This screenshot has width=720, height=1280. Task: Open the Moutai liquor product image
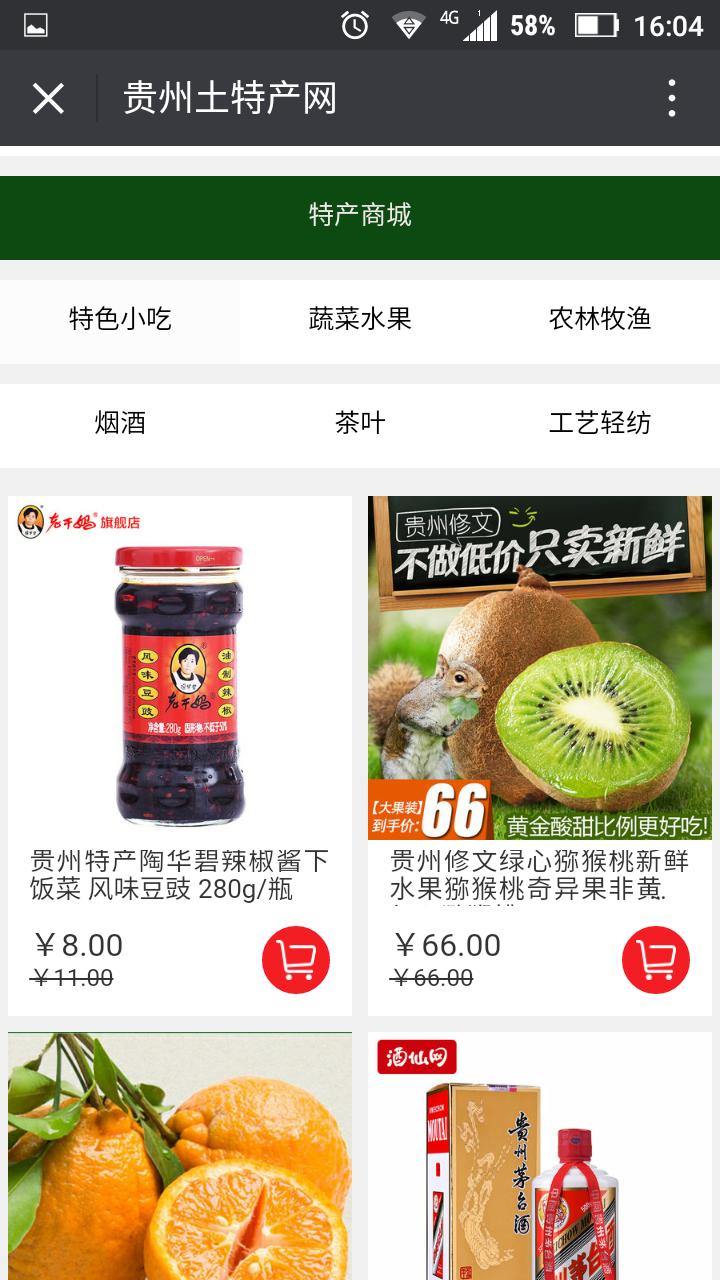540,1160
